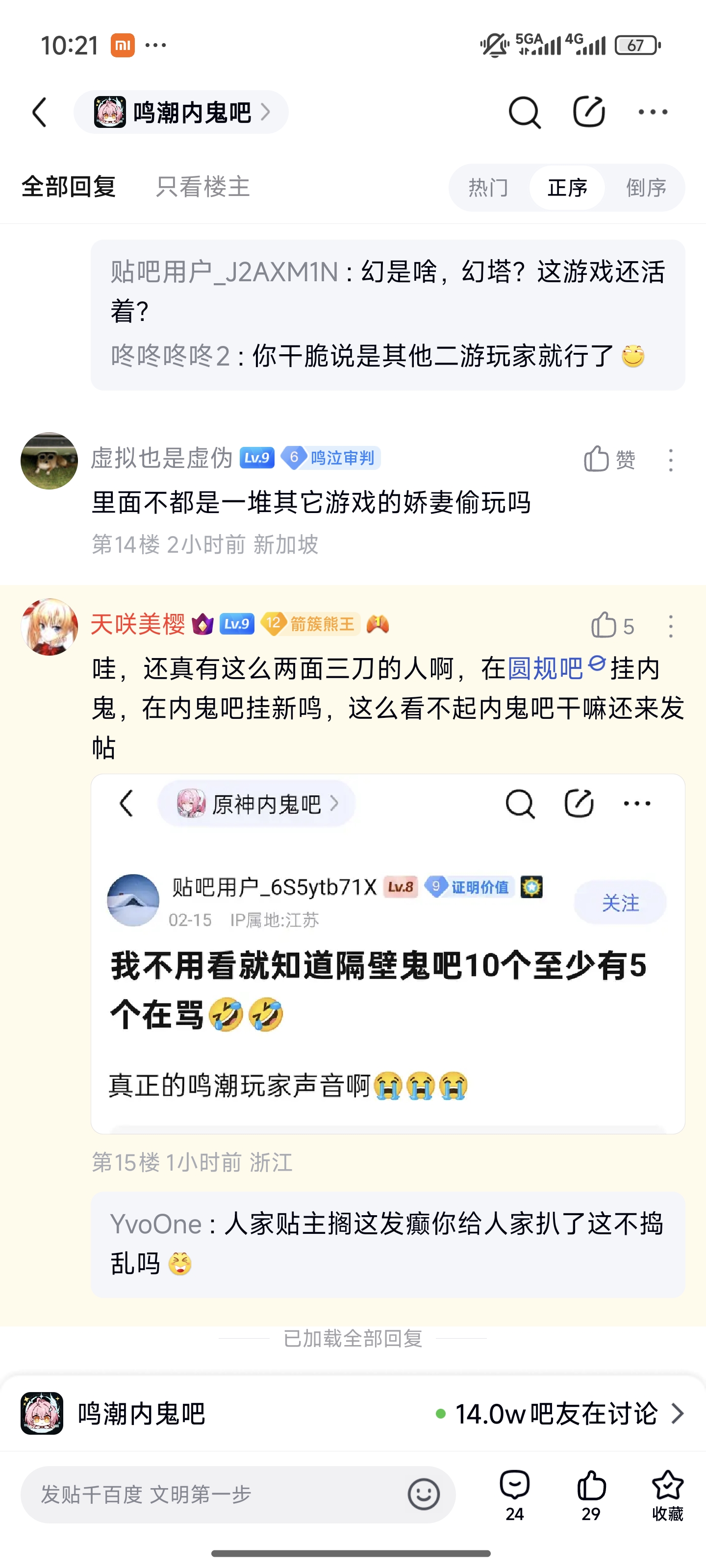Image resolution: width=706 pixels, height=1568 pixels.
Task: Sort replies by 正序
Action: (566, 188)
